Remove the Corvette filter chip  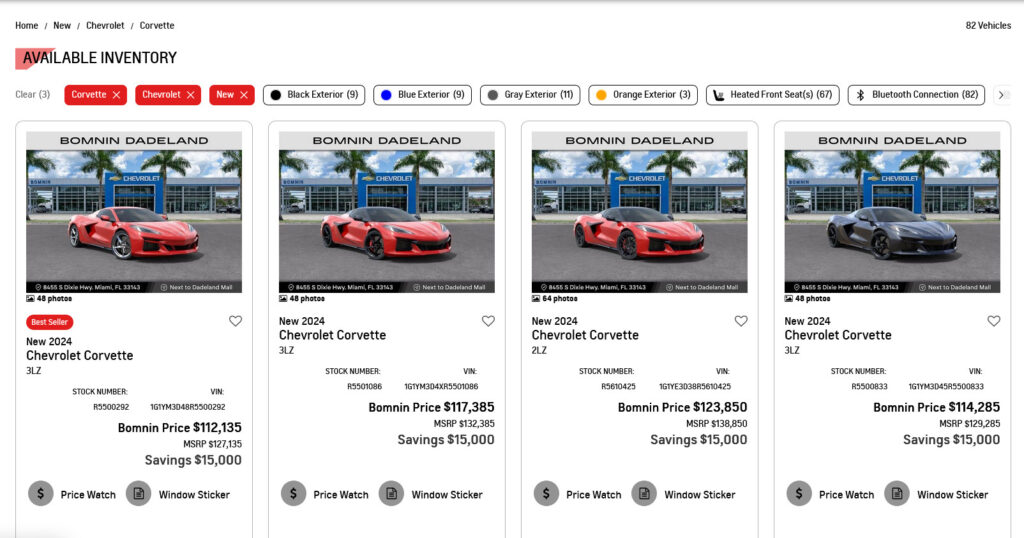coord(116,95)
